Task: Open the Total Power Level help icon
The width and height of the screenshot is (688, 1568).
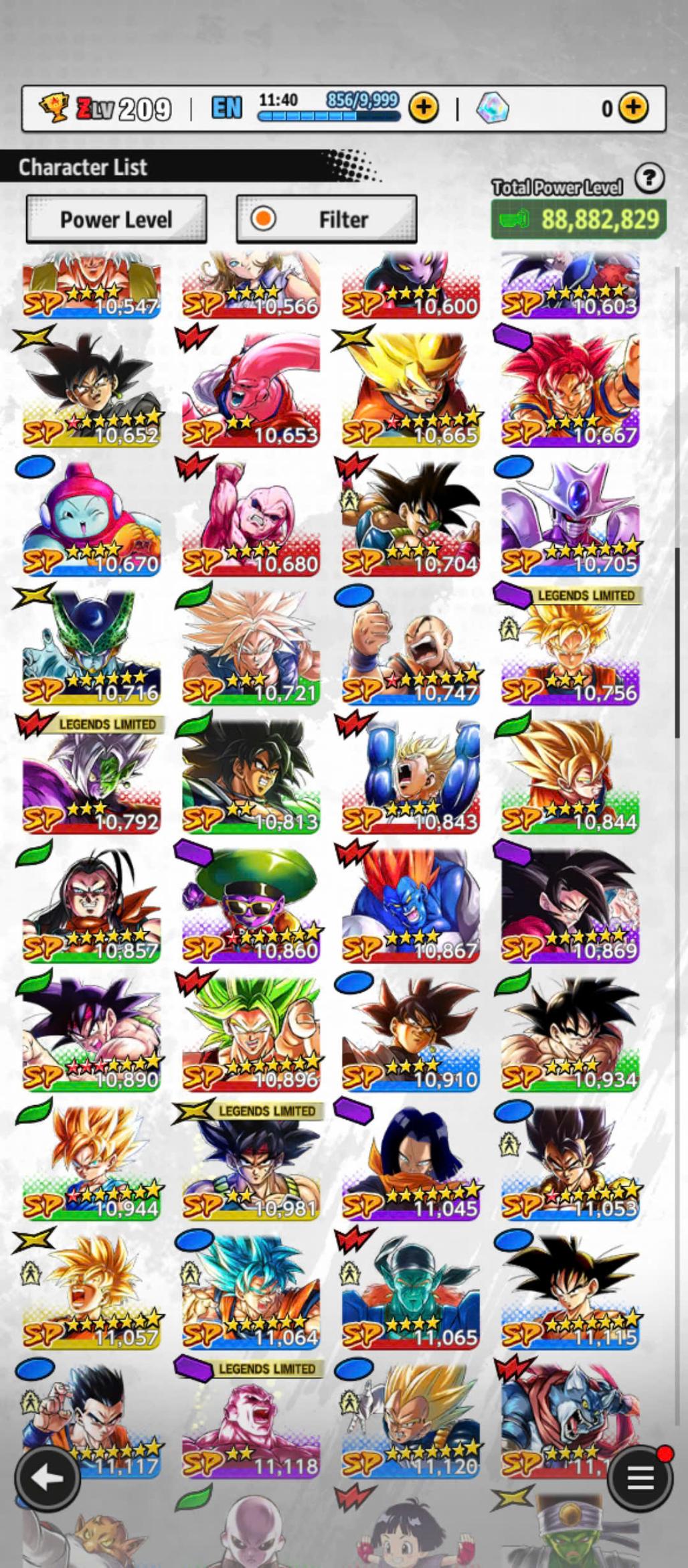Action: [x=649, y=179]
